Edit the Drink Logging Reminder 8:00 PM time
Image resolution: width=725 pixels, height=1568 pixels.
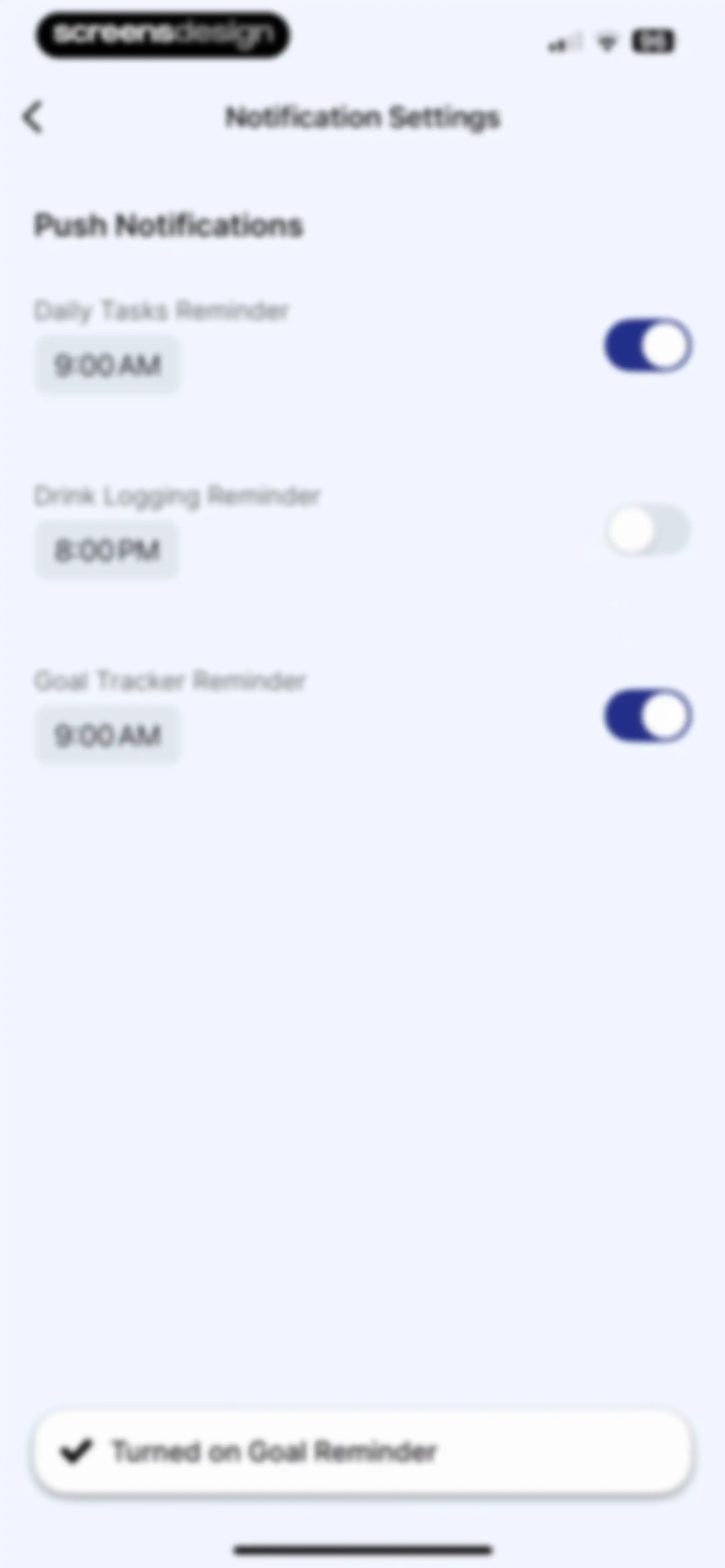click(106, 550)
